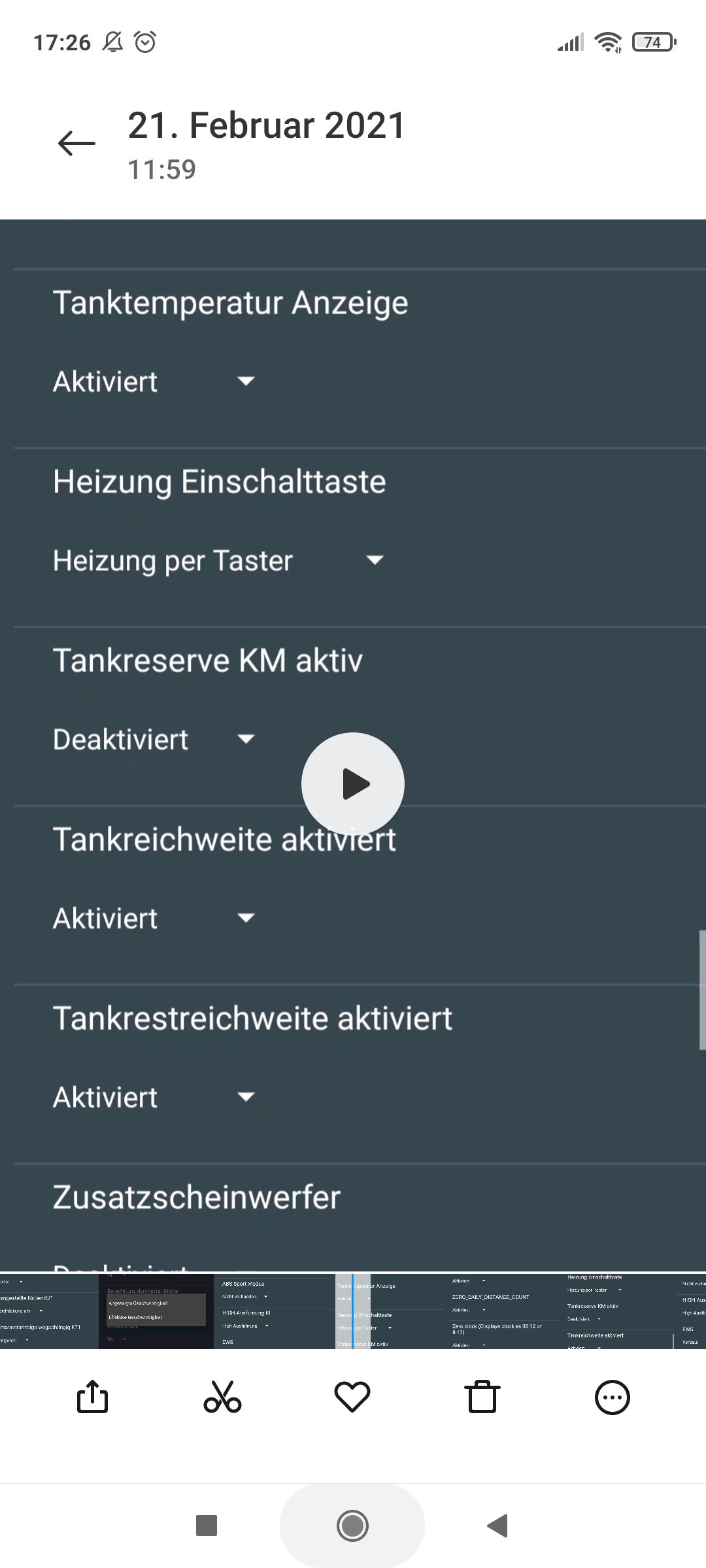The height and width of the screenshot is (1568, 706).
Task: Share this video
Action: [x=92, y=1397]
